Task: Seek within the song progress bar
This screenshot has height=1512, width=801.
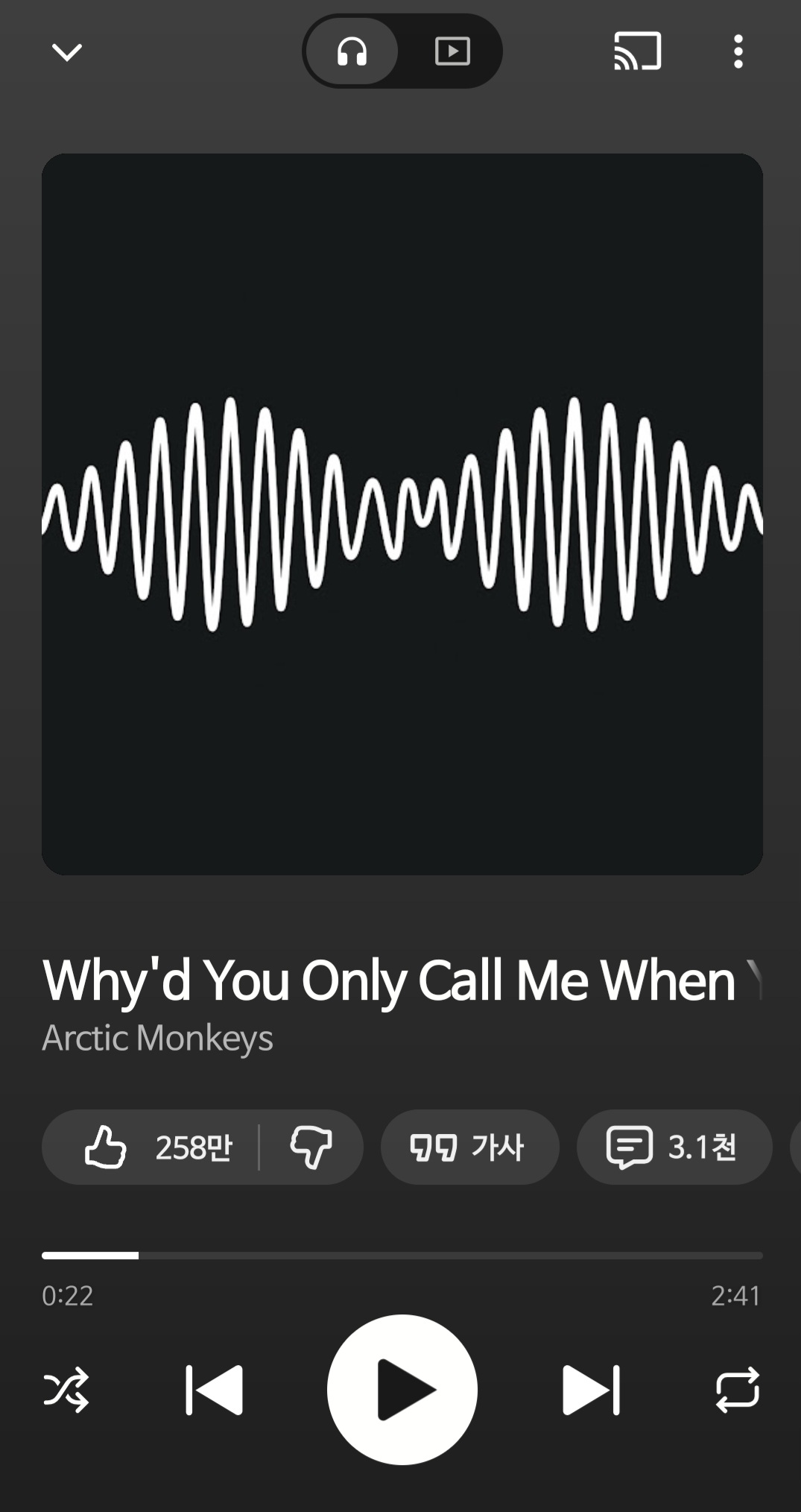Action: click(402, 1256)
